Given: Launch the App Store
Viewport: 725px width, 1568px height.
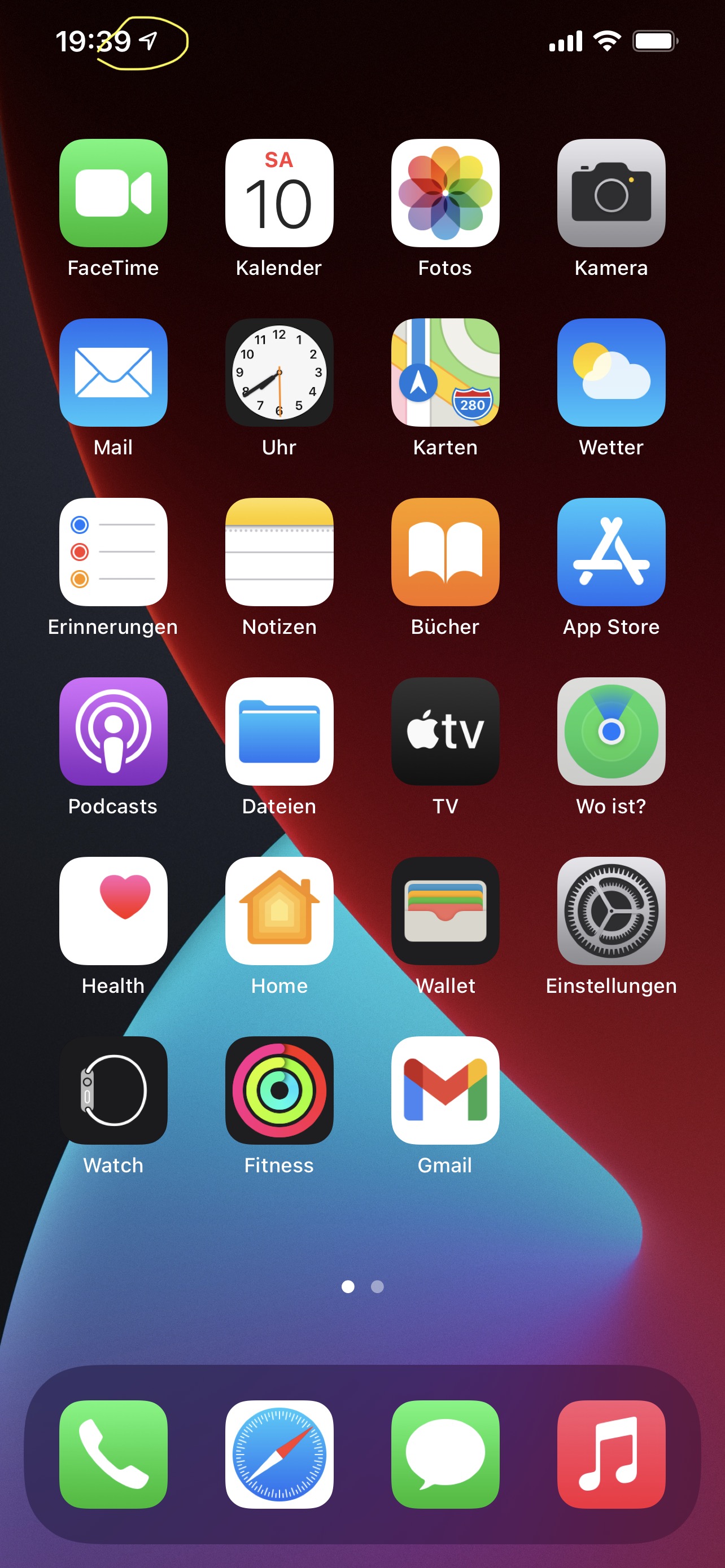Looking at the screenshot, I should point(610,552).
